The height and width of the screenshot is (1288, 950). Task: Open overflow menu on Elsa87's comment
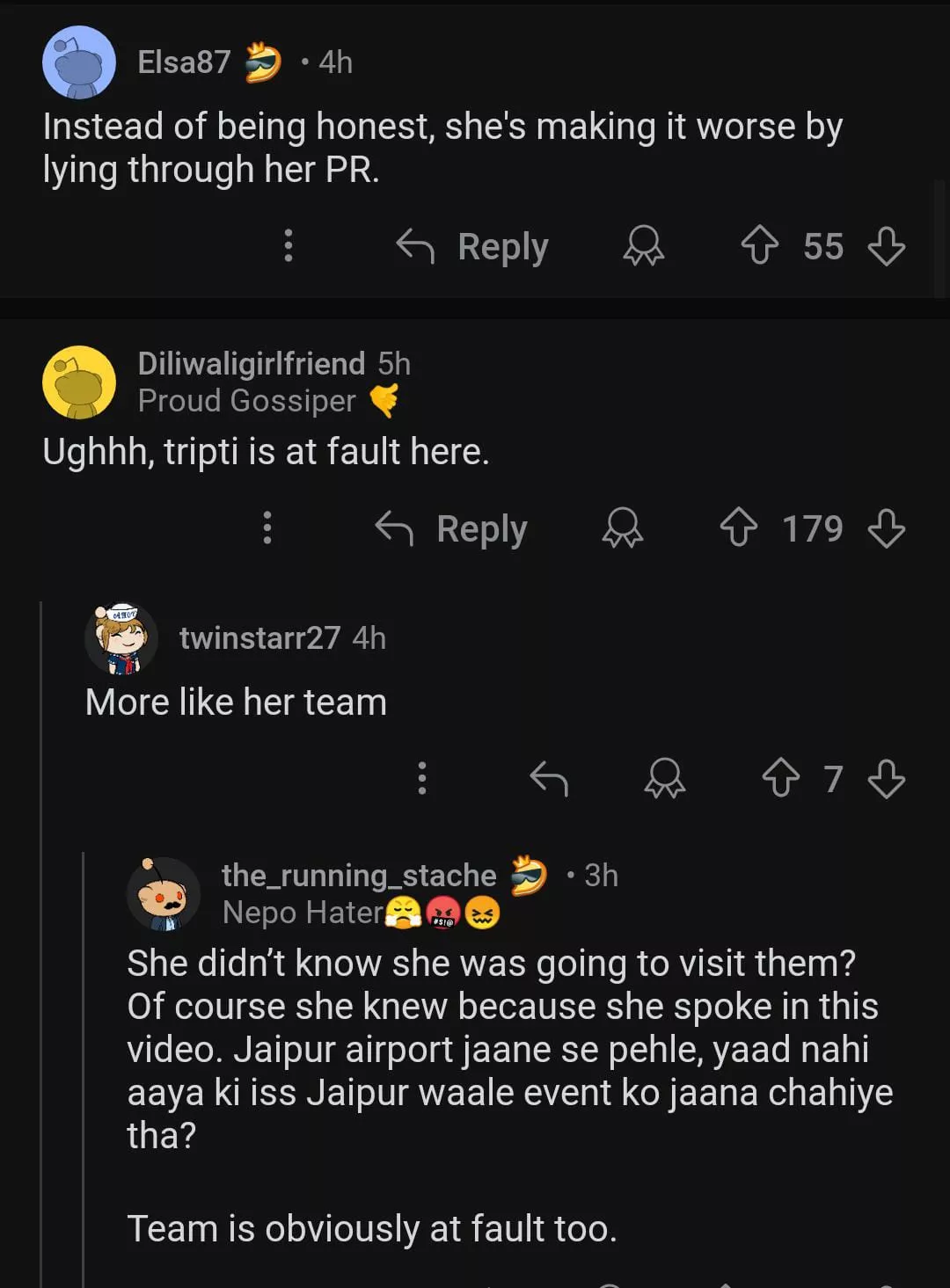coord(288,246)
